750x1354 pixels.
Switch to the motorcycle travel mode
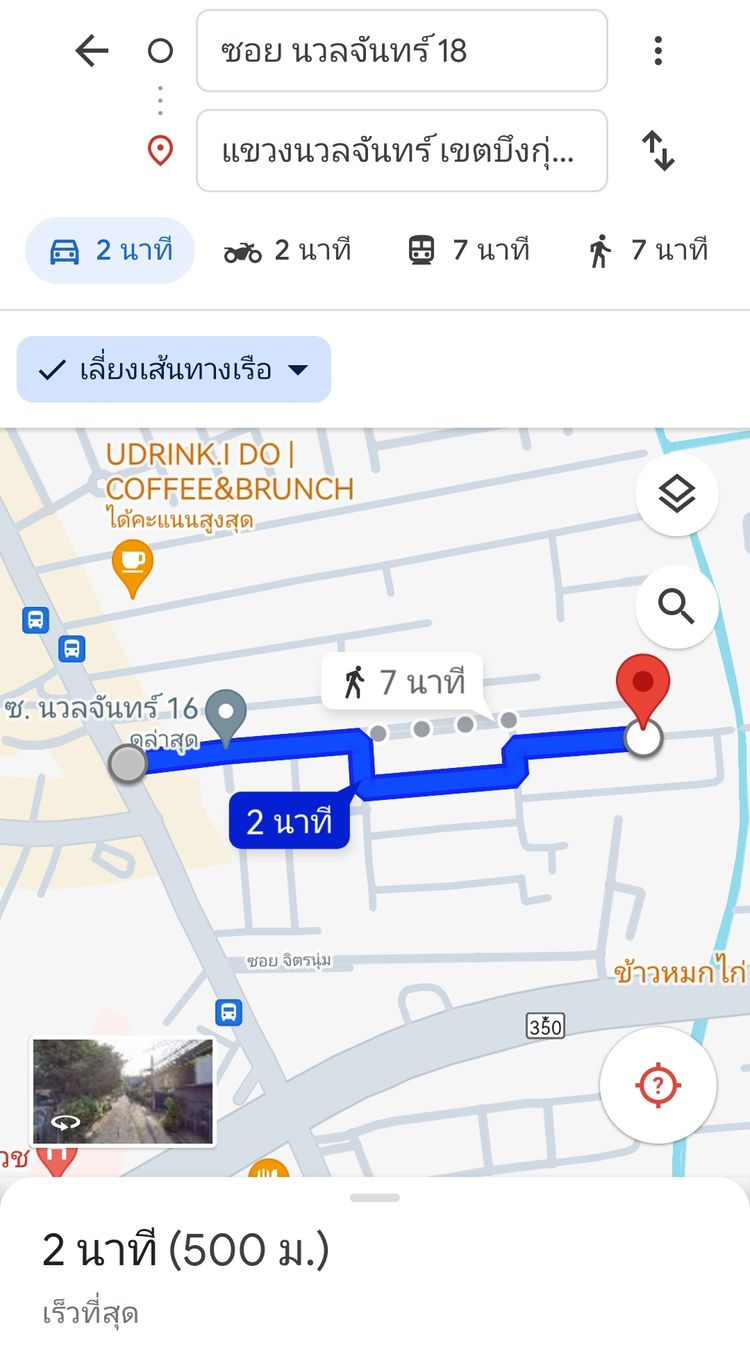point(287,250)
